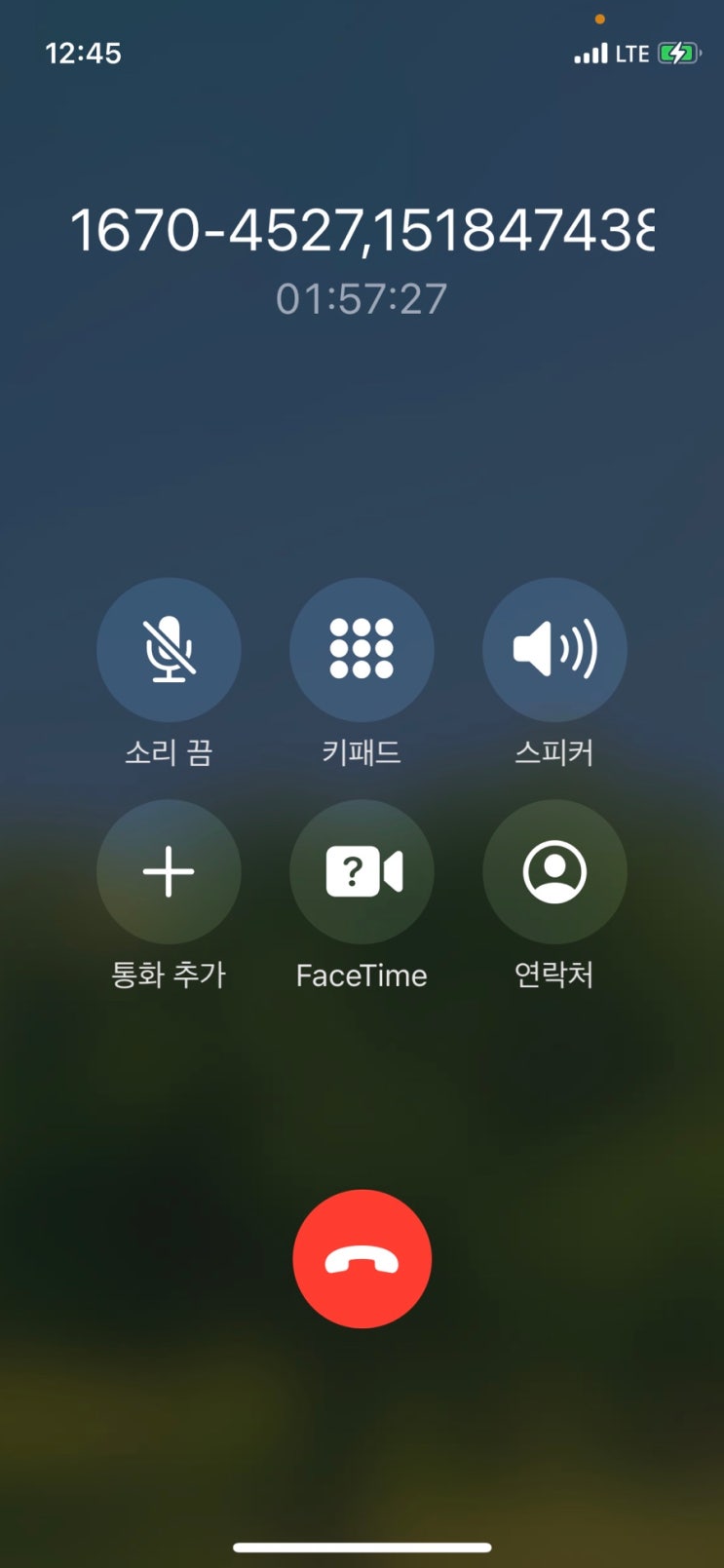This screenshot has width=724, height=1568.
Task: Switch the call to FaceTime video
Action: click(x=362, y=872)
